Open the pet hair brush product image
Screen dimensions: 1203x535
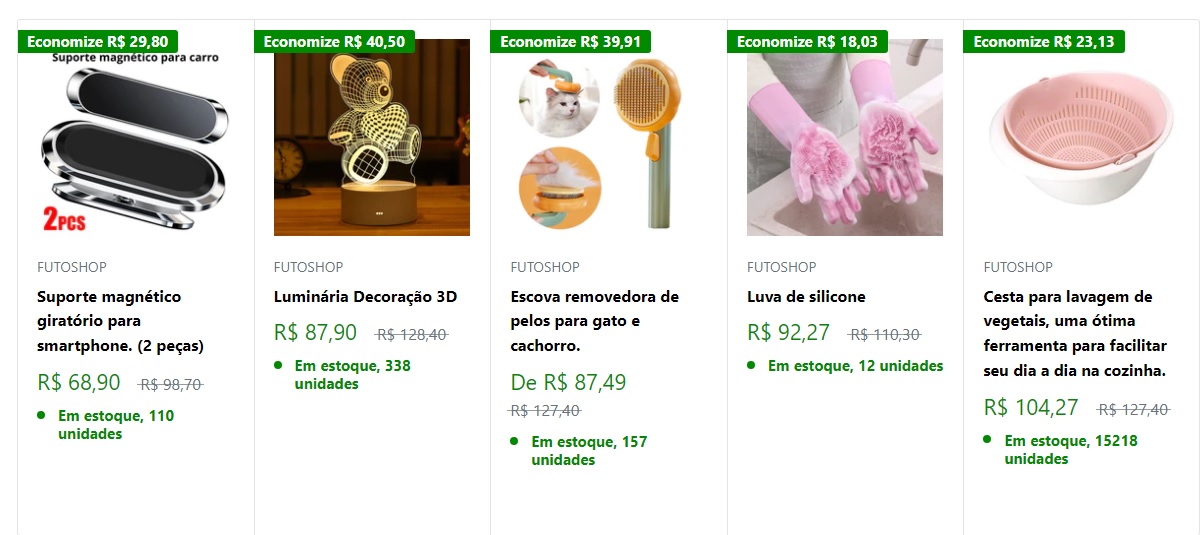tap(608, 140)
